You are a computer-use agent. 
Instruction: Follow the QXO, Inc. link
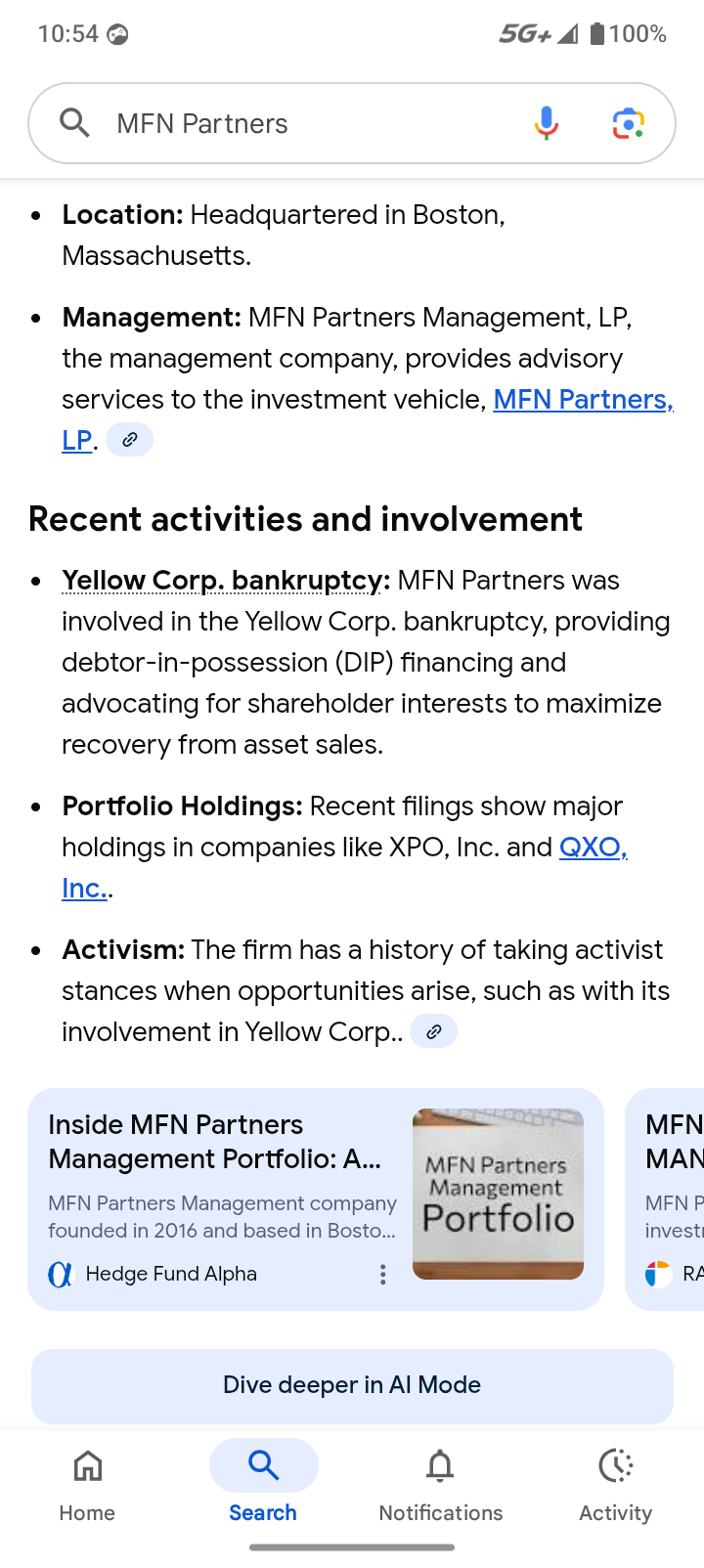click(x=593, y=848)
